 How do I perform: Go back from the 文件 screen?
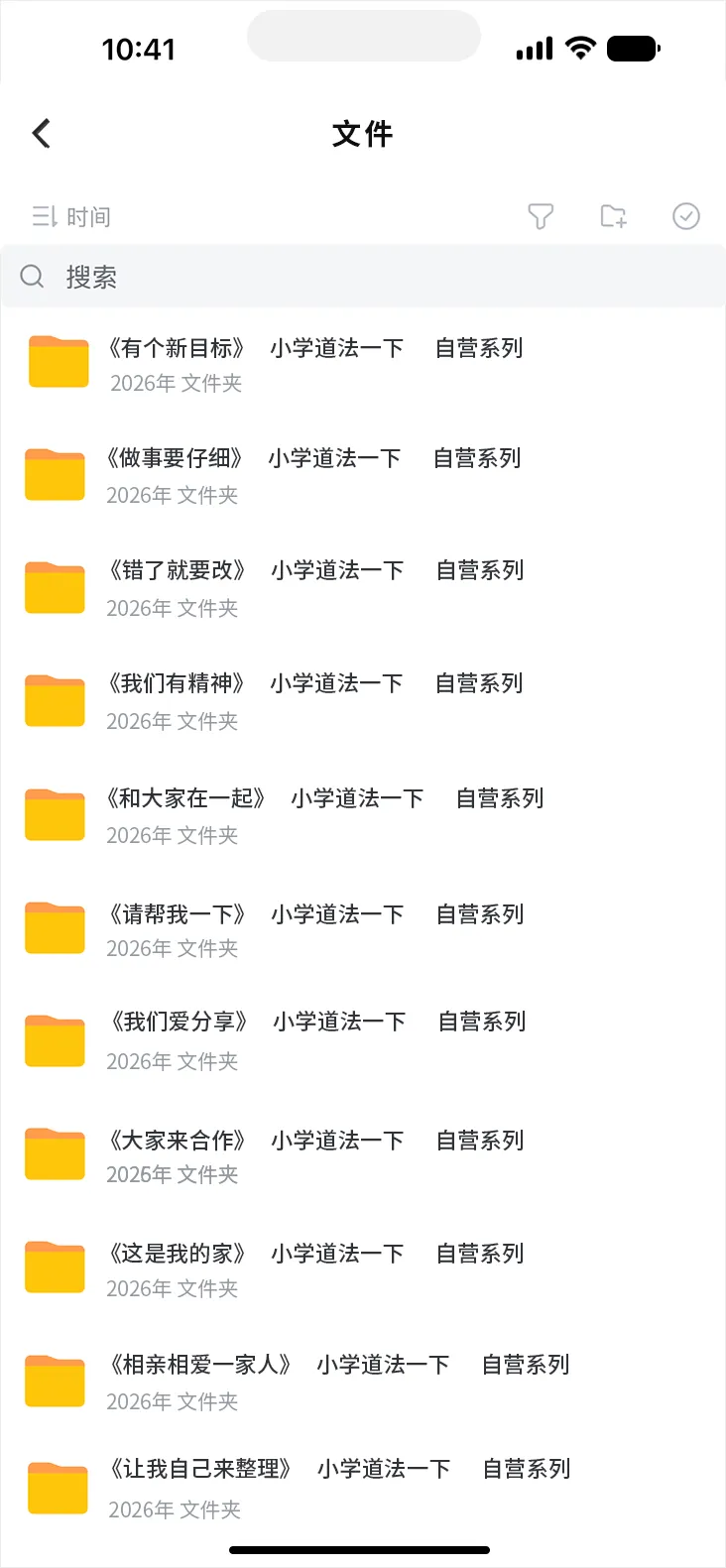42,134
